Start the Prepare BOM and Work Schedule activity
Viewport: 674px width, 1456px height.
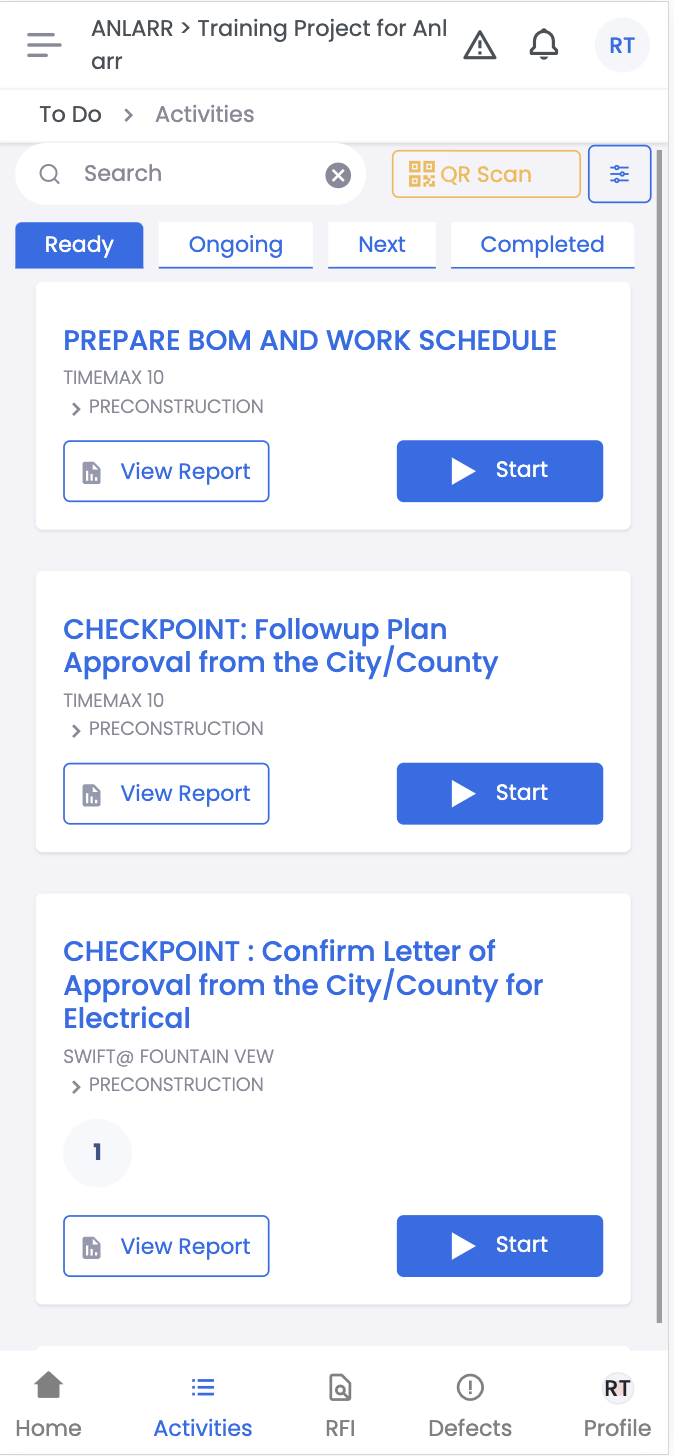pos(500,471)
